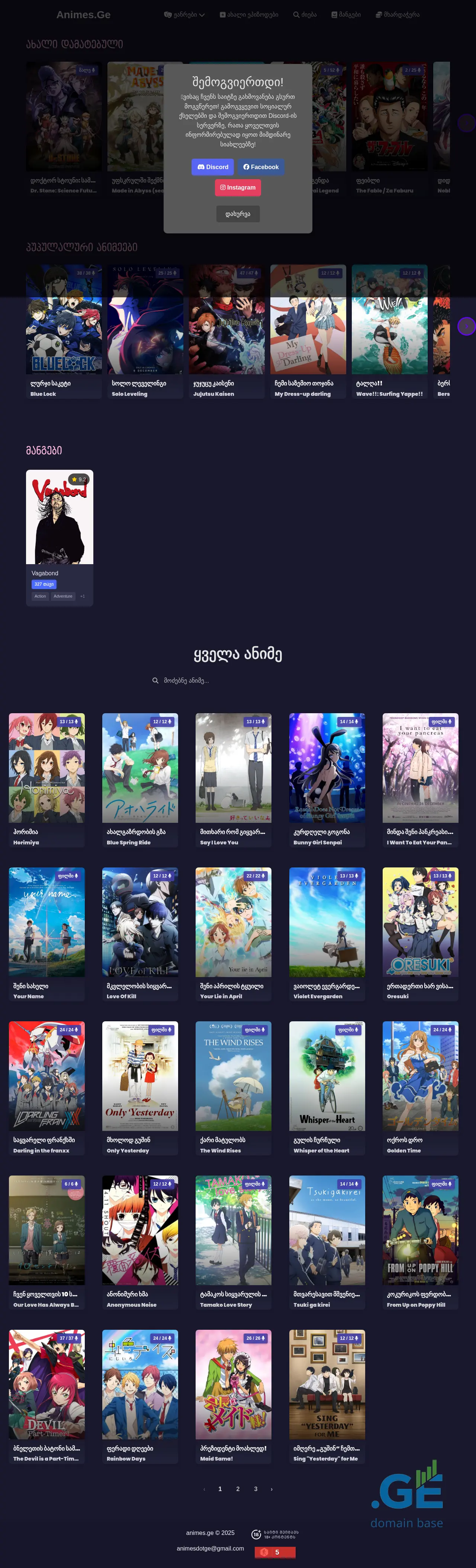Screen dimensions: 476x1568
Task: Go to page 3 of anime list
Action: [x=255, y=1489]
